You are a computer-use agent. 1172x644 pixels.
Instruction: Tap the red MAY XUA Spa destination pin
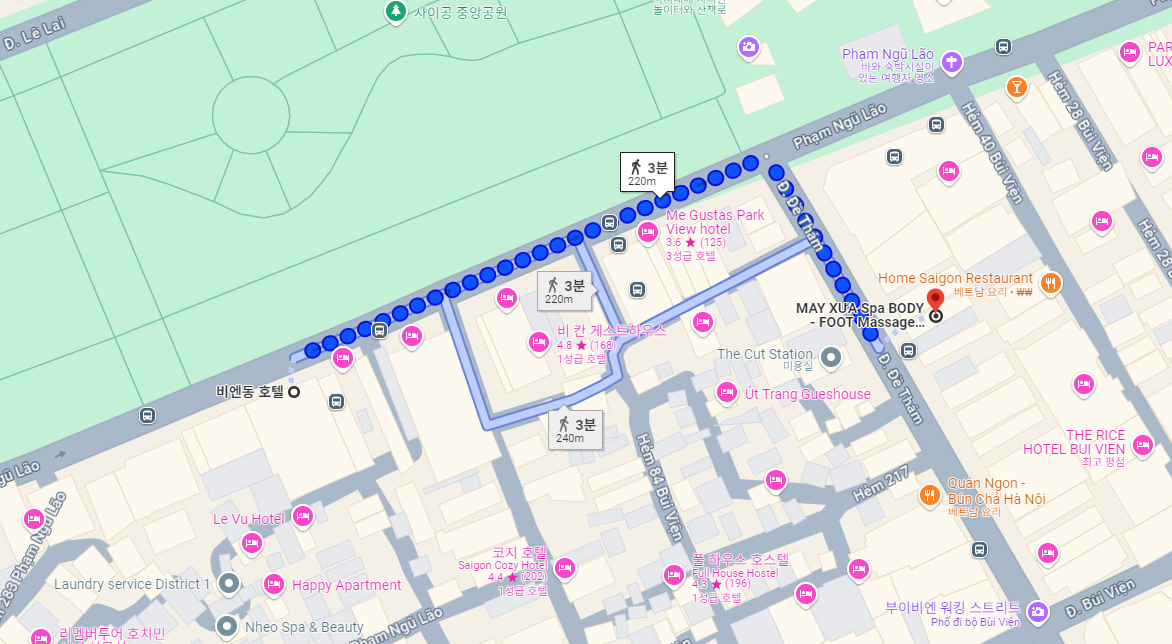click(x=936, y=298)
